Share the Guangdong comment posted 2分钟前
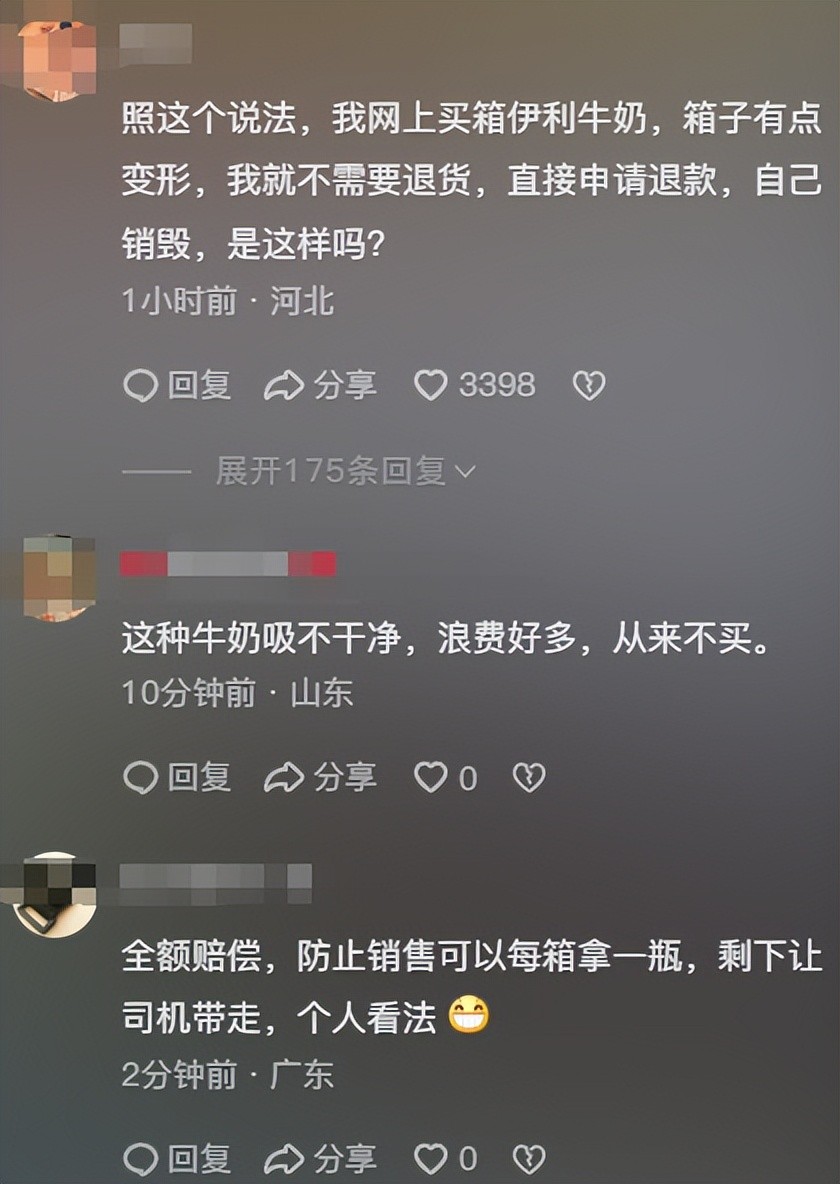The image size is (840, 1184). coord(320,1159)
